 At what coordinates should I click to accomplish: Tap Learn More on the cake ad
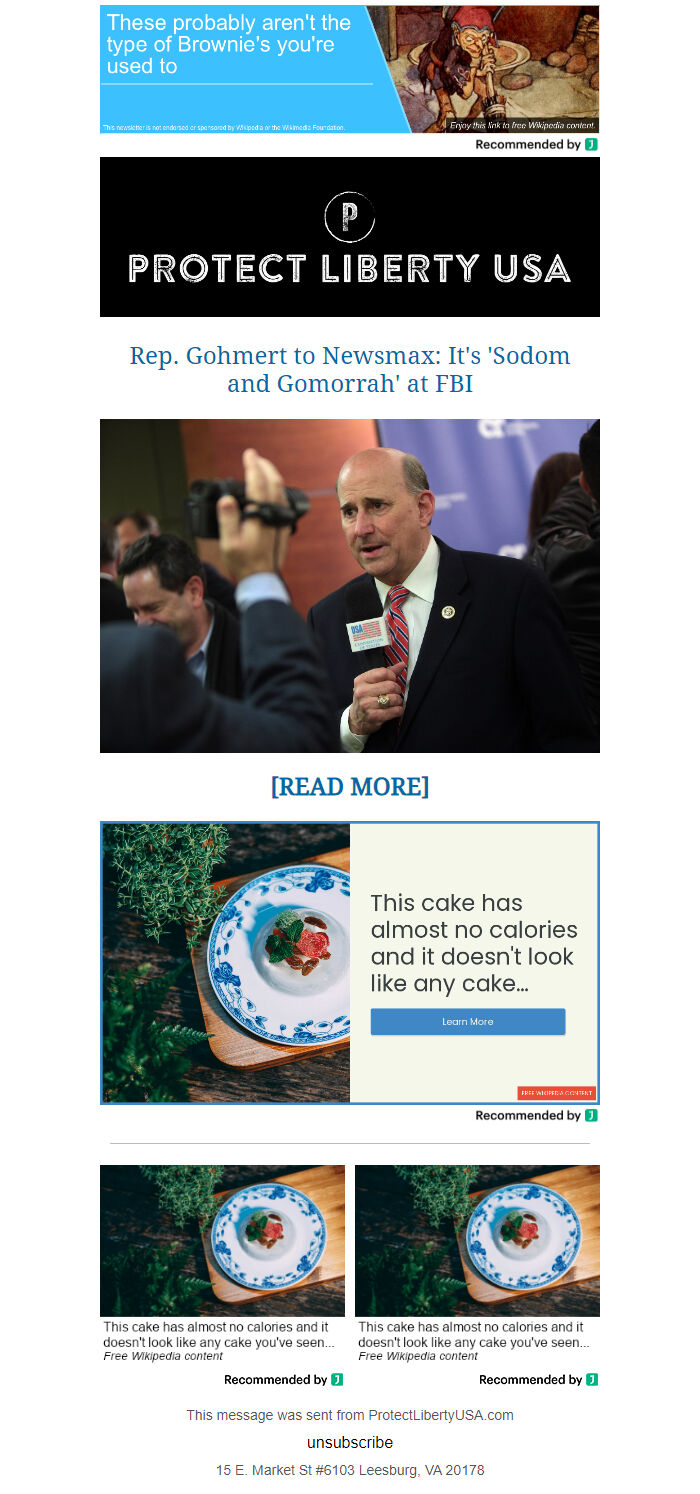pos(467,1021)
